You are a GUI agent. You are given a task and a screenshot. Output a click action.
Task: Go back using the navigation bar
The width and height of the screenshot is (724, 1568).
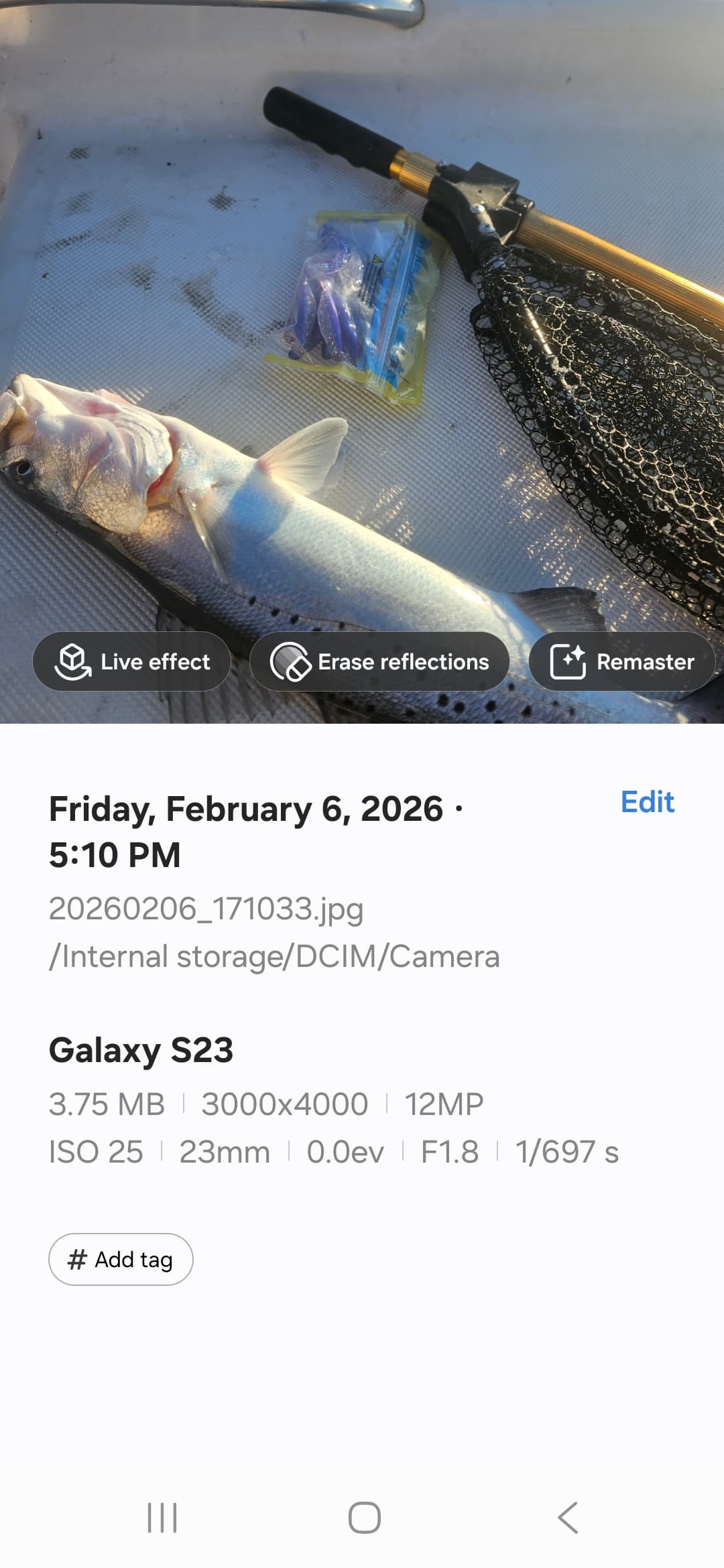[x=567, y=1518]
